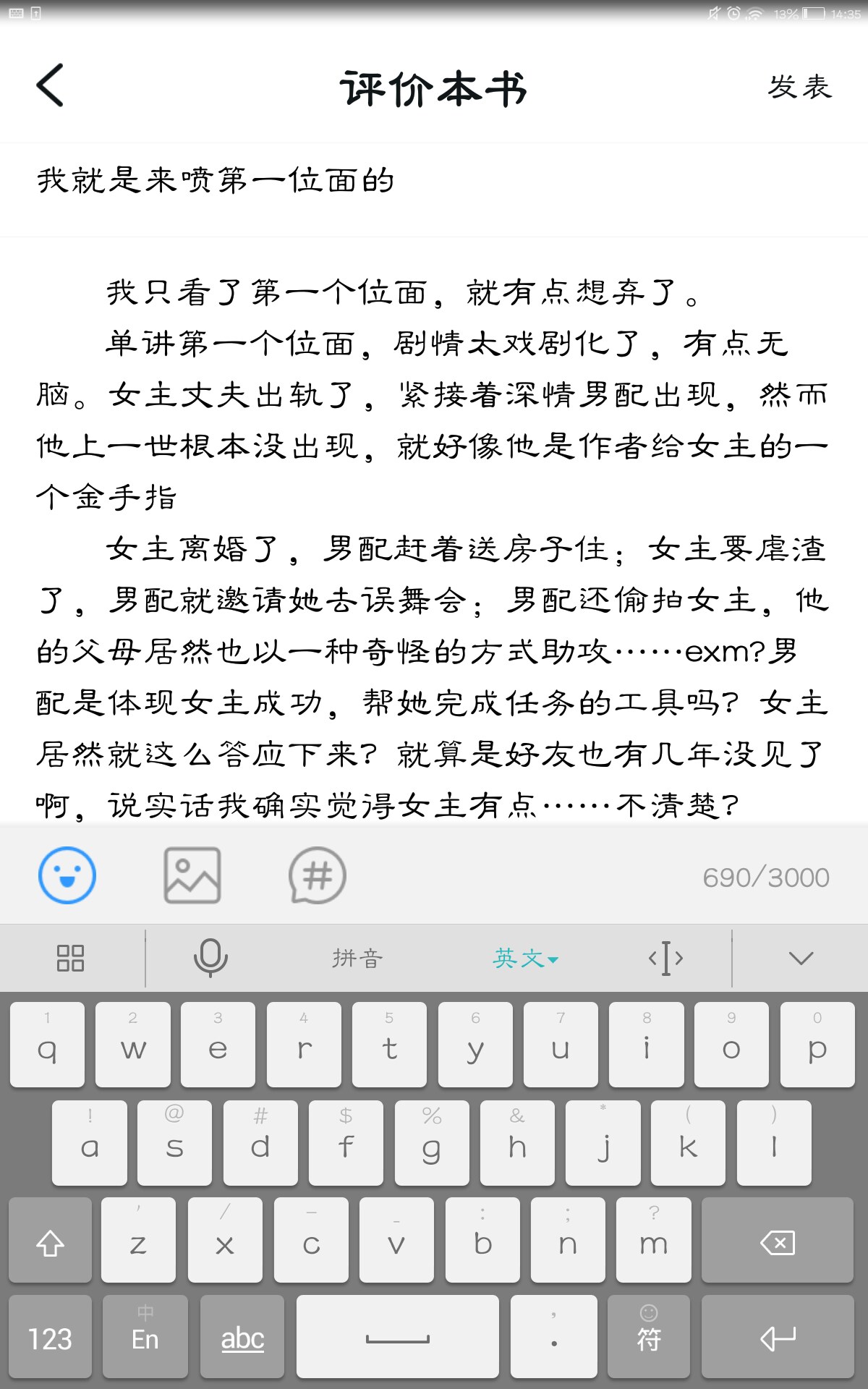Open the cursor movement tool
868x1389 pixels.
point(665,959)
